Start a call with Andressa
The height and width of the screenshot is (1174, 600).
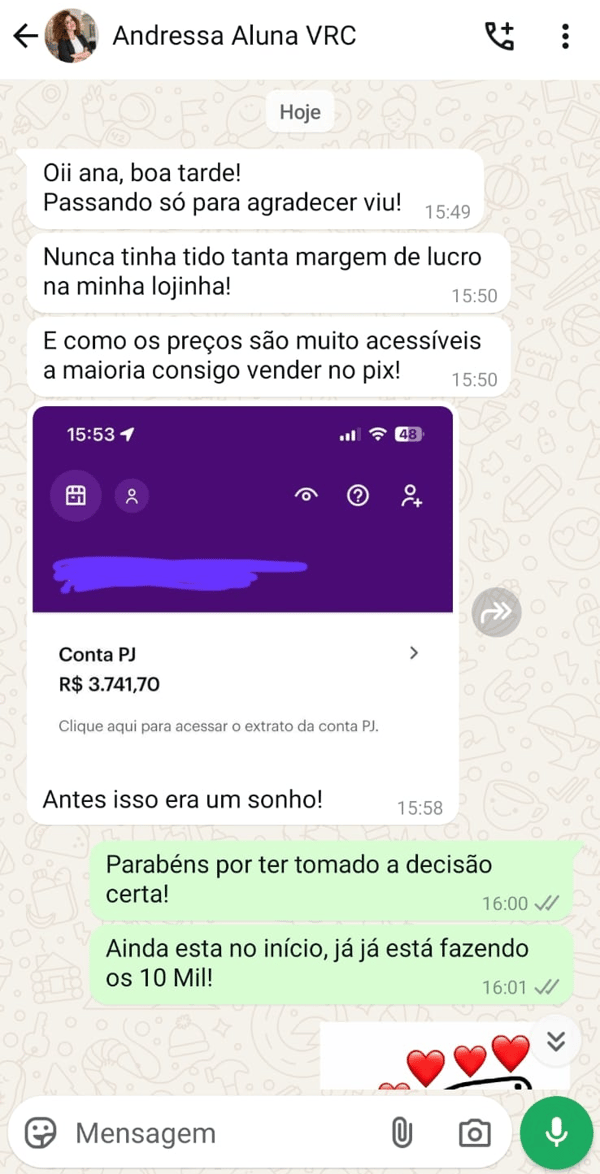coord(499,36)
